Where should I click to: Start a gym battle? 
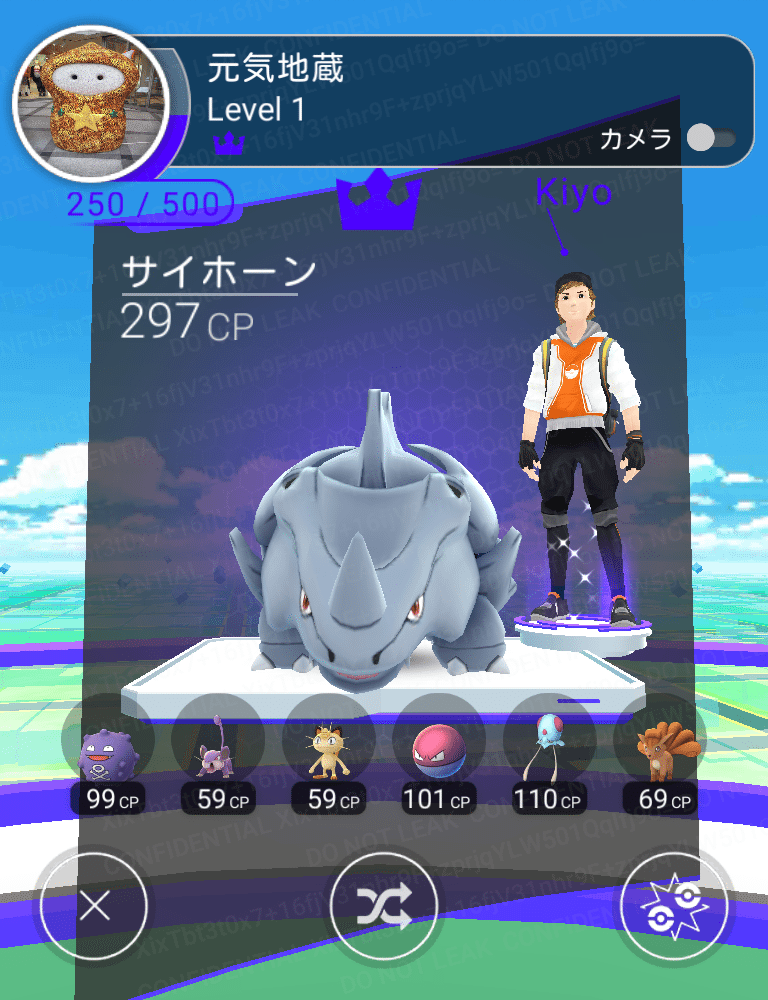[x=673, y=907]
